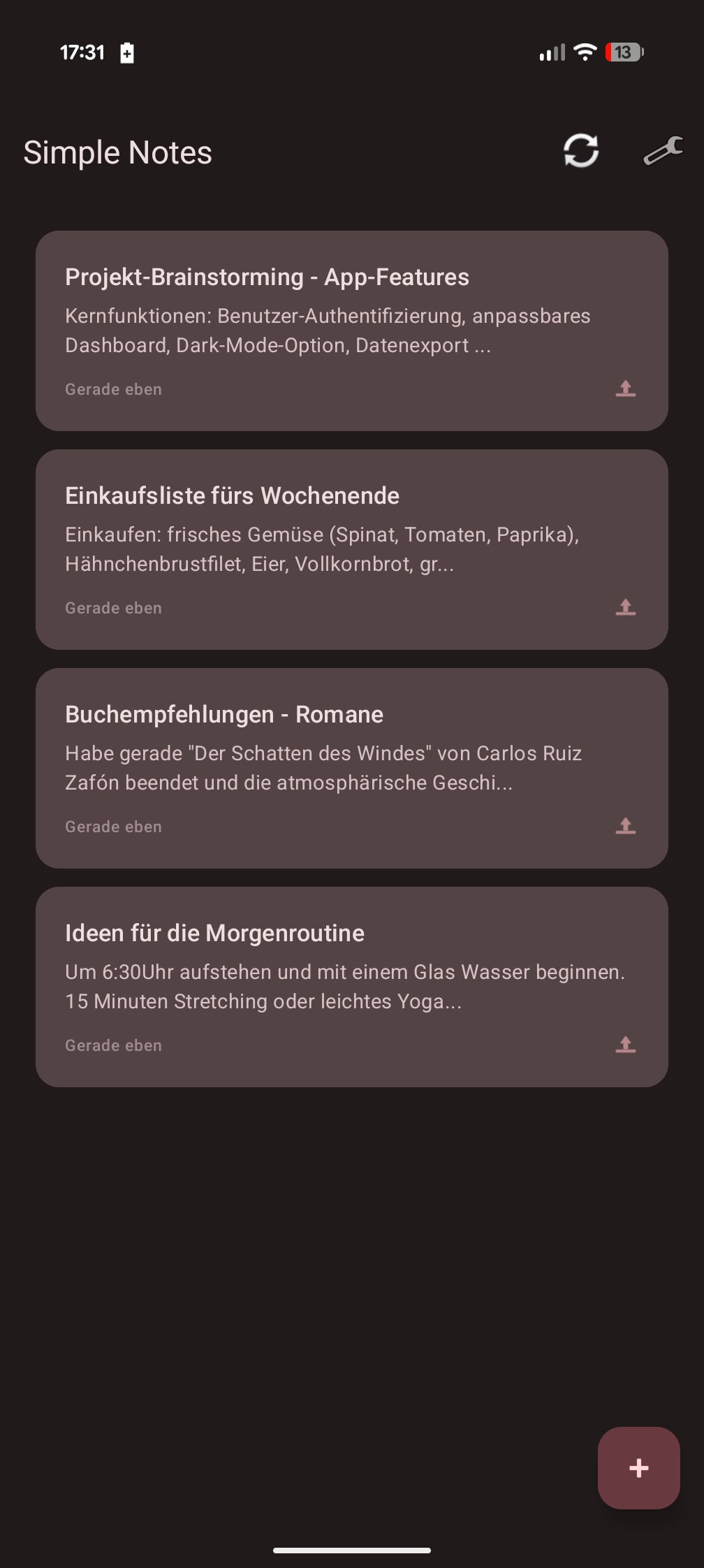This screenshot has width=704, height=1568.
Task: Tap the Simple Notes title
Action: pyautogui.click(x=117, y=152)
